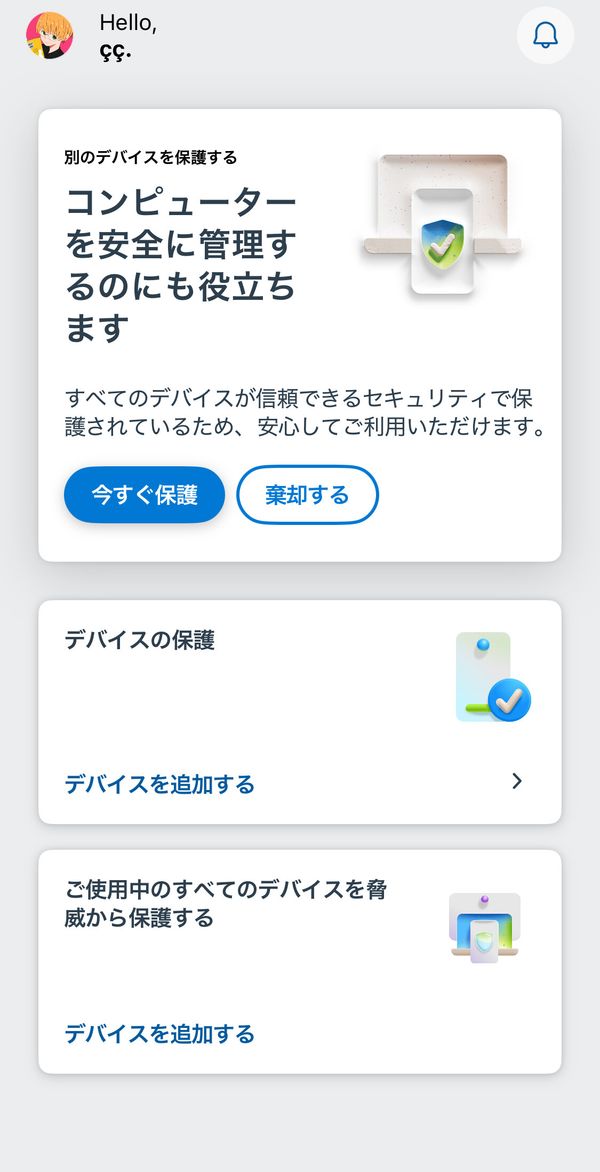Open the profile avatar
The height and width of the screenshot is (1172, 600).
tap(49, 35)
